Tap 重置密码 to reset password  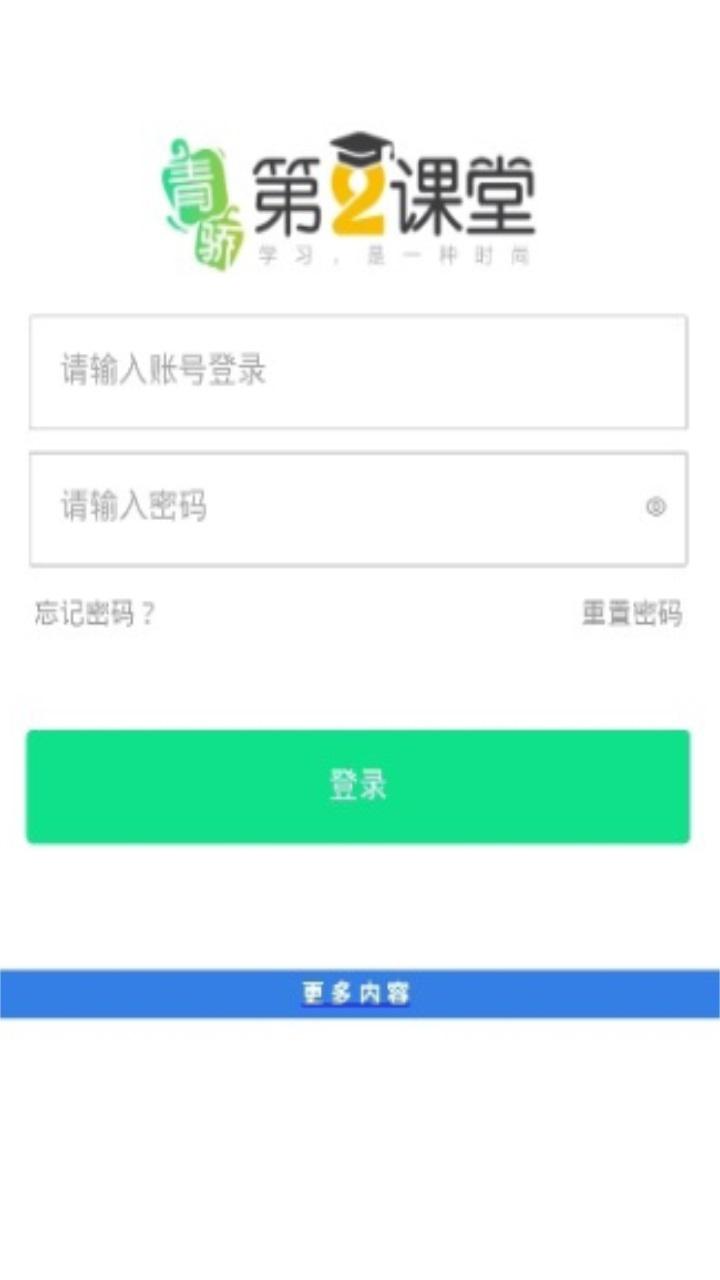point(632,613)
